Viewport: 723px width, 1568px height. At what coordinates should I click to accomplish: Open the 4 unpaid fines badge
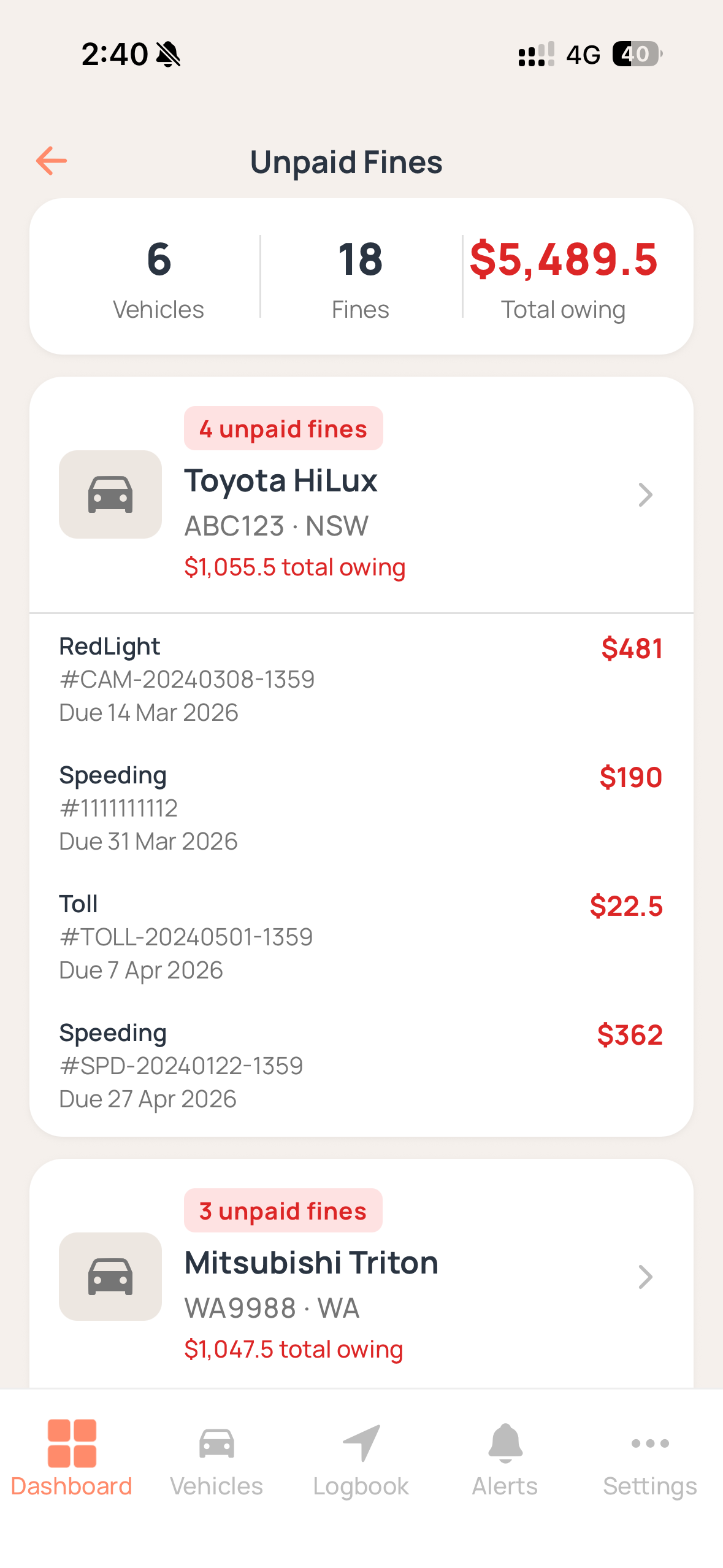pos(283,428)
